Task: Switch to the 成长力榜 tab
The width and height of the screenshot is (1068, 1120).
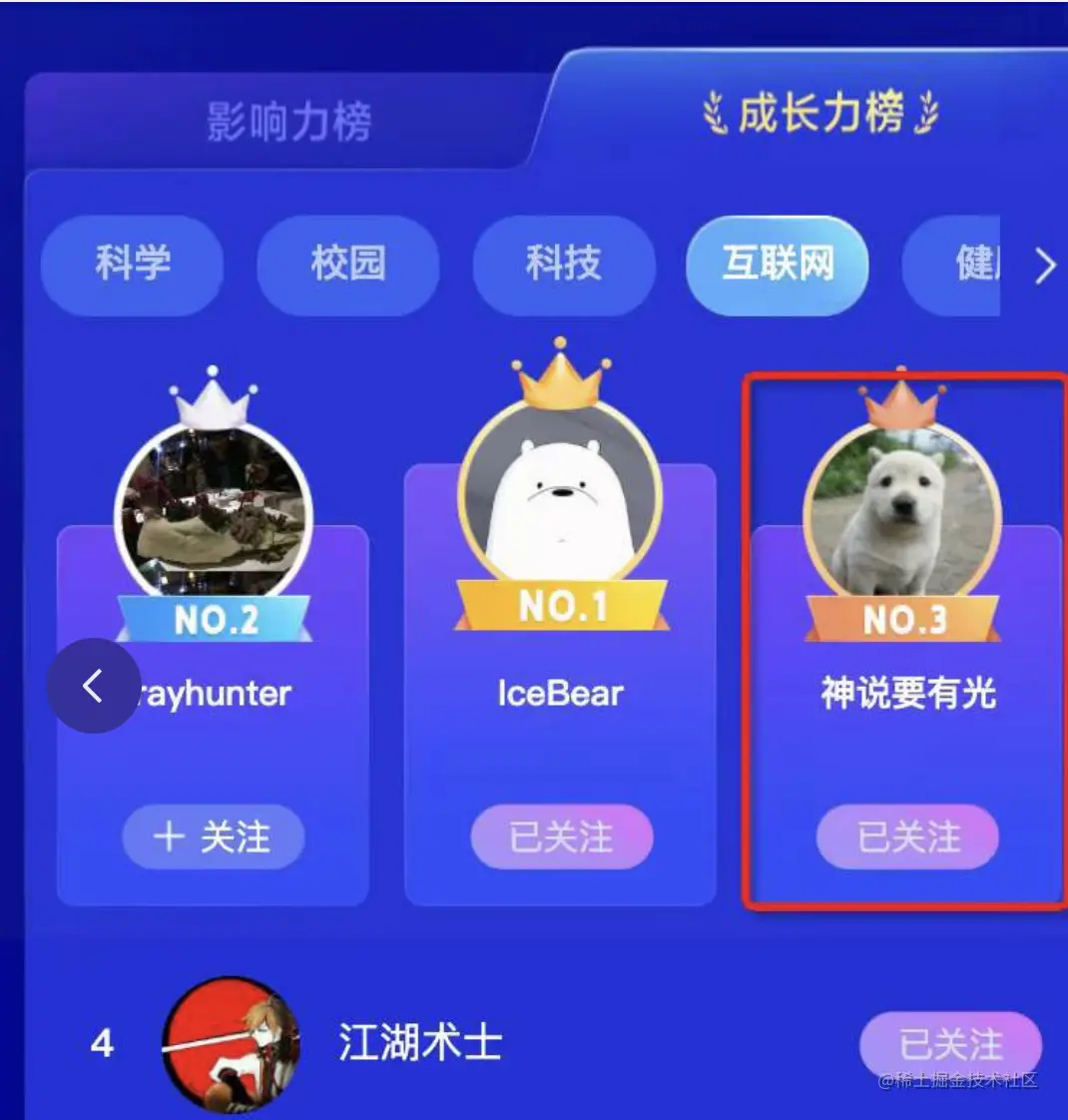Action: [x=820, y=114]
